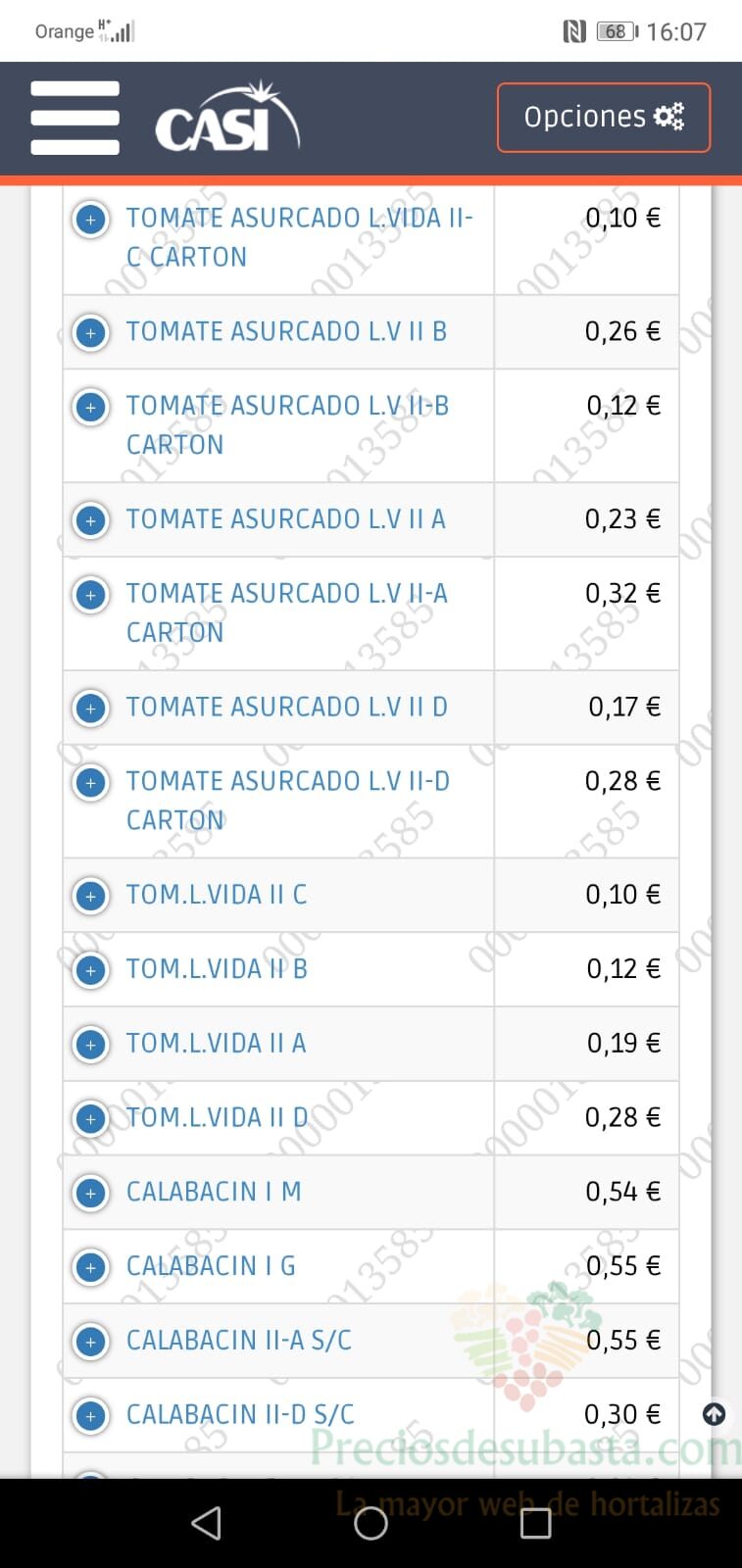Go to the system home screen

[371, 1523]
